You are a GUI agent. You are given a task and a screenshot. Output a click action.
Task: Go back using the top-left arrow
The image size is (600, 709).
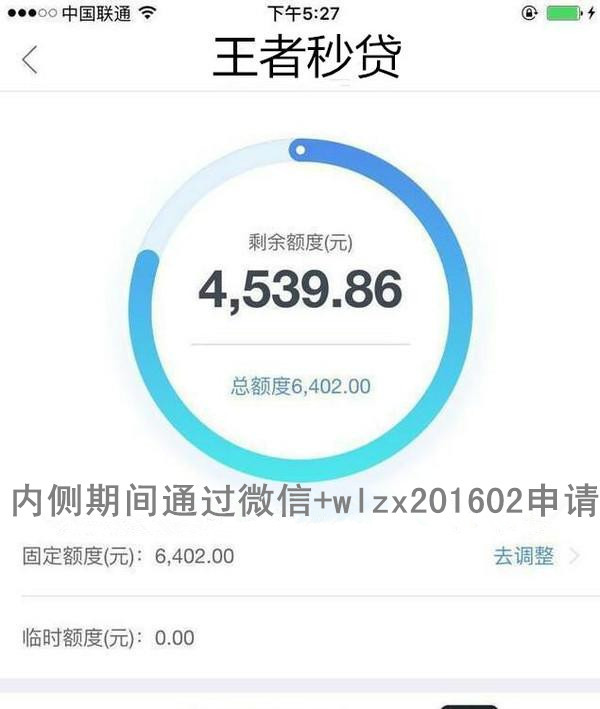point(30,59)
